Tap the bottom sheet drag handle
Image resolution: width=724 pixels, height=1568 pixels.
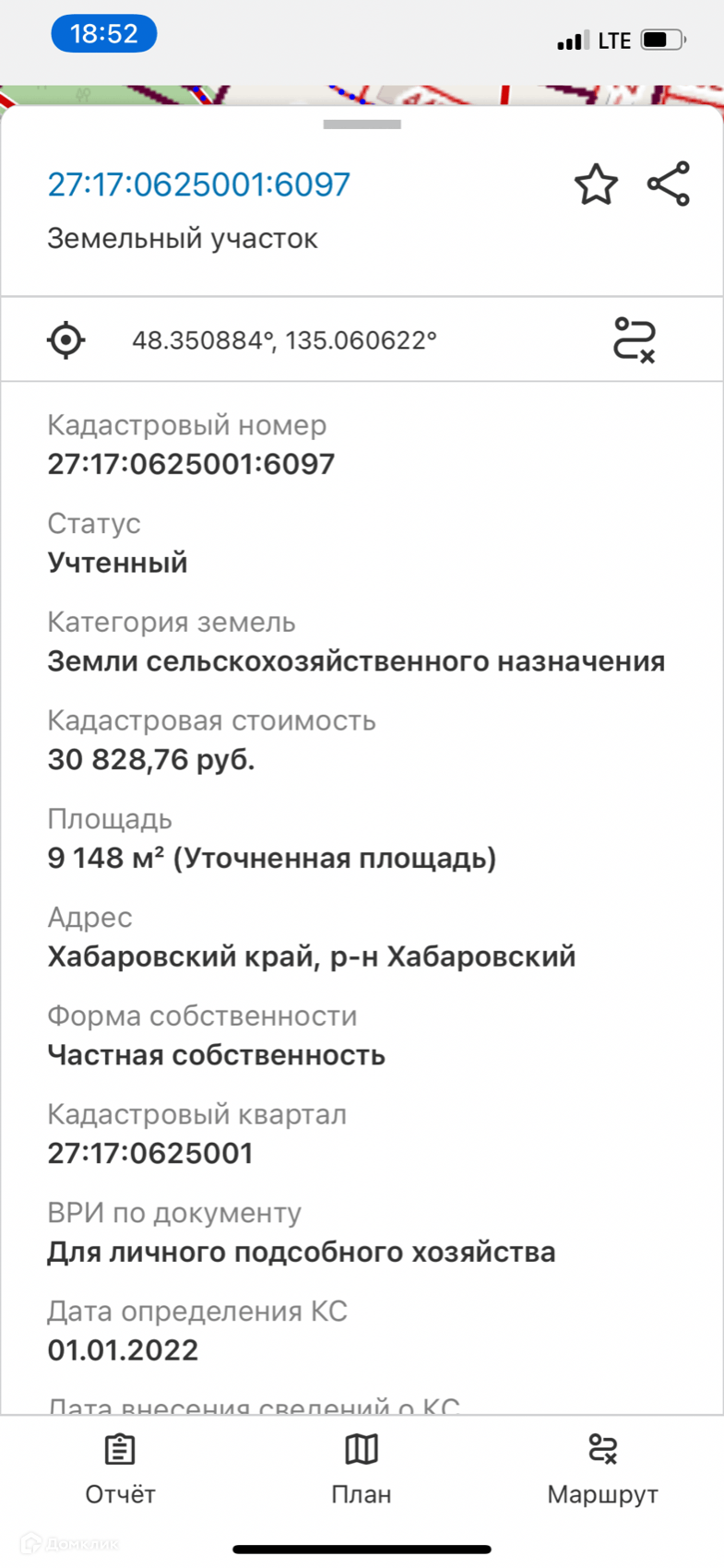(362, 124)
